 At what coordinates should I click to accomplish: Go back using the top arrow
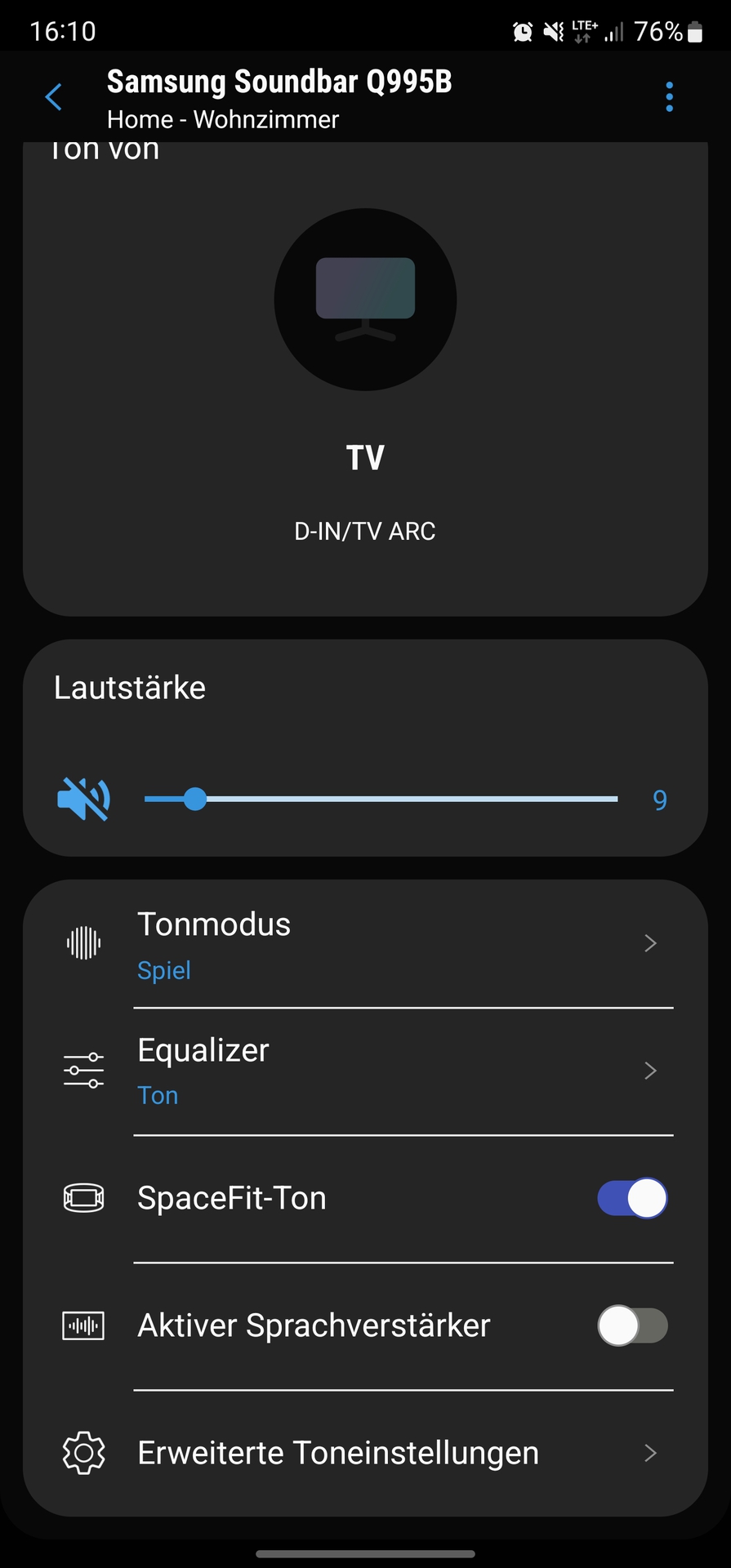tap(53, 97)
